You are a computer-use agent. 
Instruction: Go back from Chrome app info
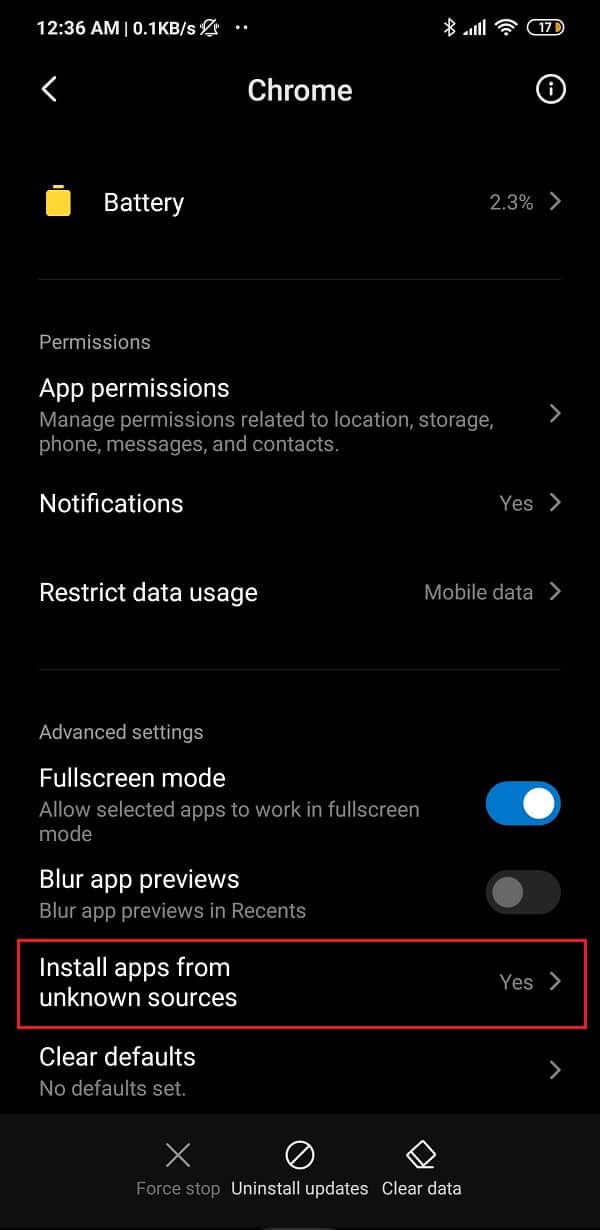pos(49,90)
